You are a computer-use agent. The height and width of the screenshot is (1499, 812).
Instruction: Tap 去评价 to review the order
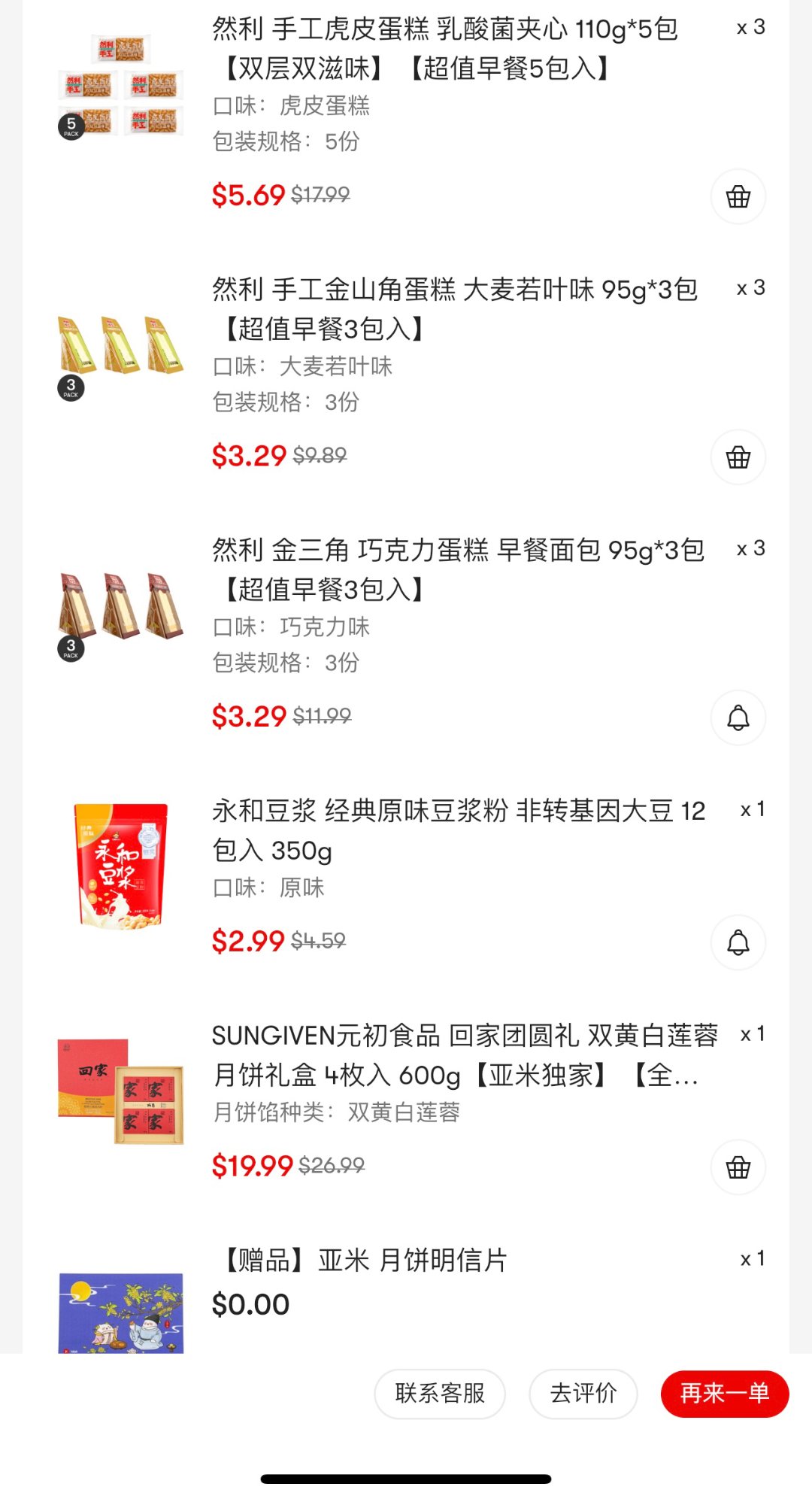[x=583, y=1394]
